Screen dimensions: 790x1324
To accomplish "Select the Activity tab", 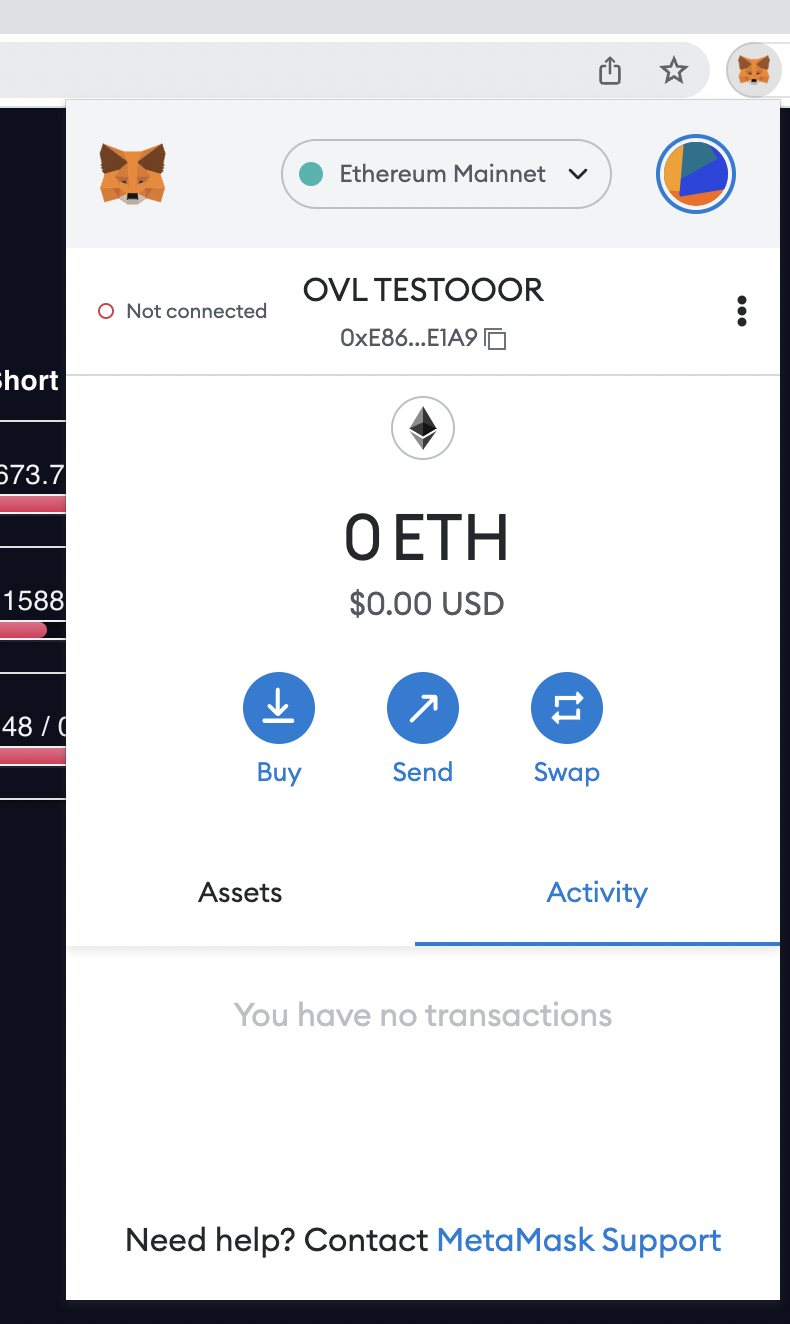I will 597,892.
